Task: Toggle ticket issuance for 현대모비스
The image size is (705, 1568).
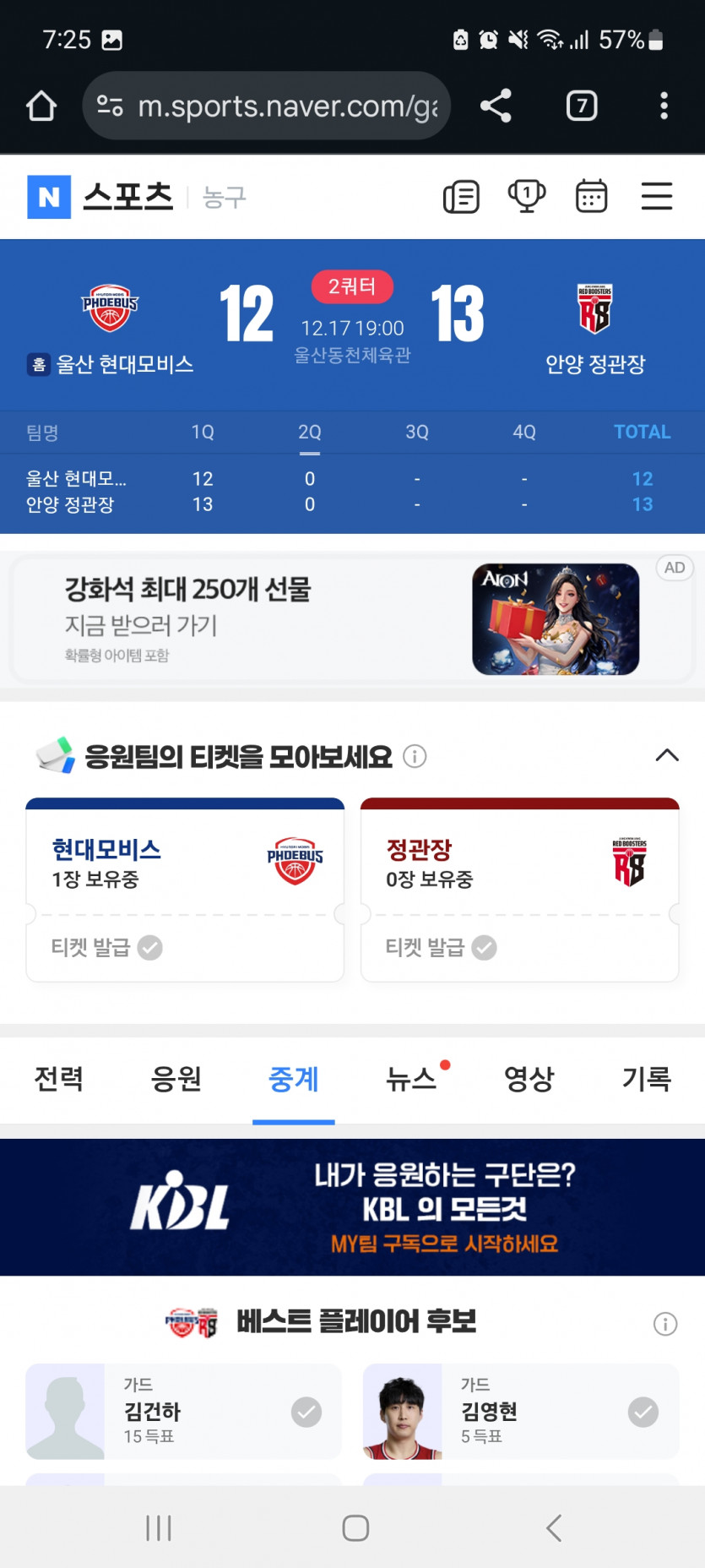Action: 149,948
